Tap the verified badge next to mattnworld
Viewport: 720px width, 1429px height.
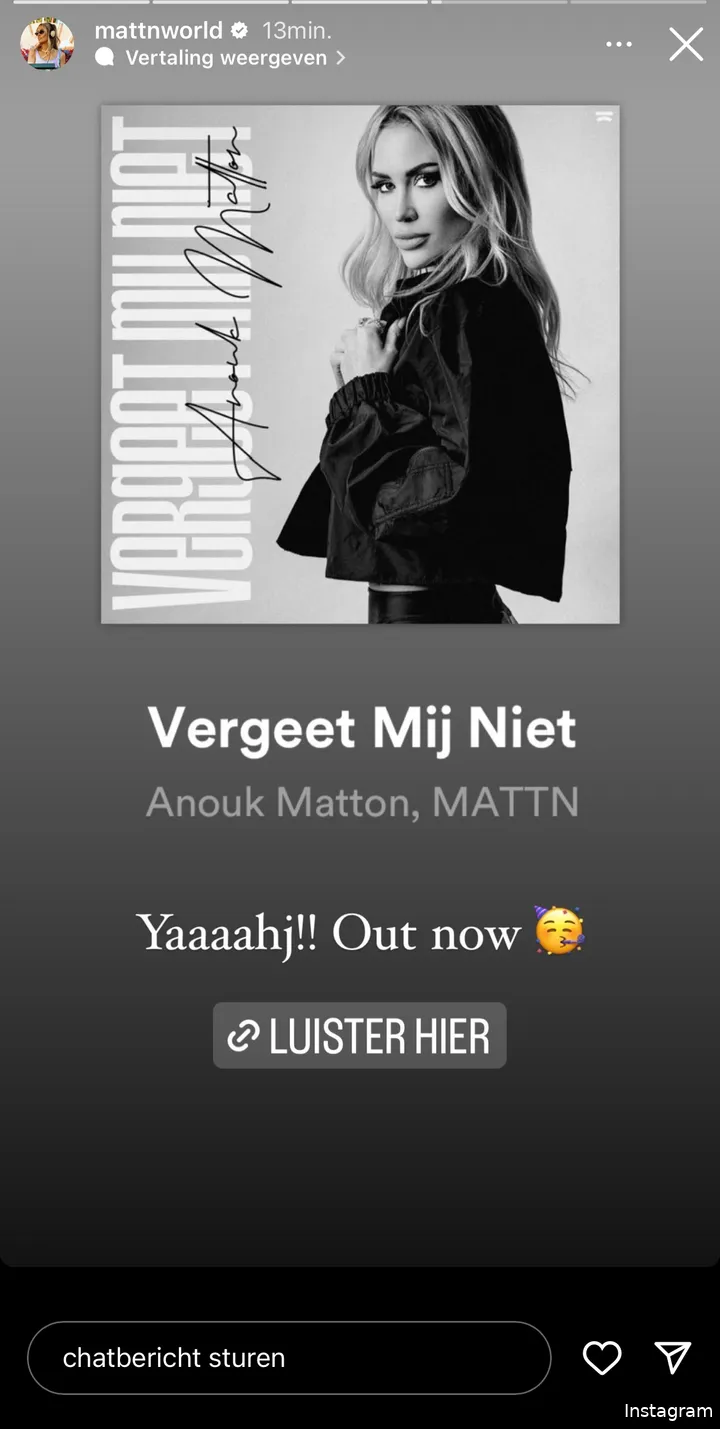tap(239, 30)
